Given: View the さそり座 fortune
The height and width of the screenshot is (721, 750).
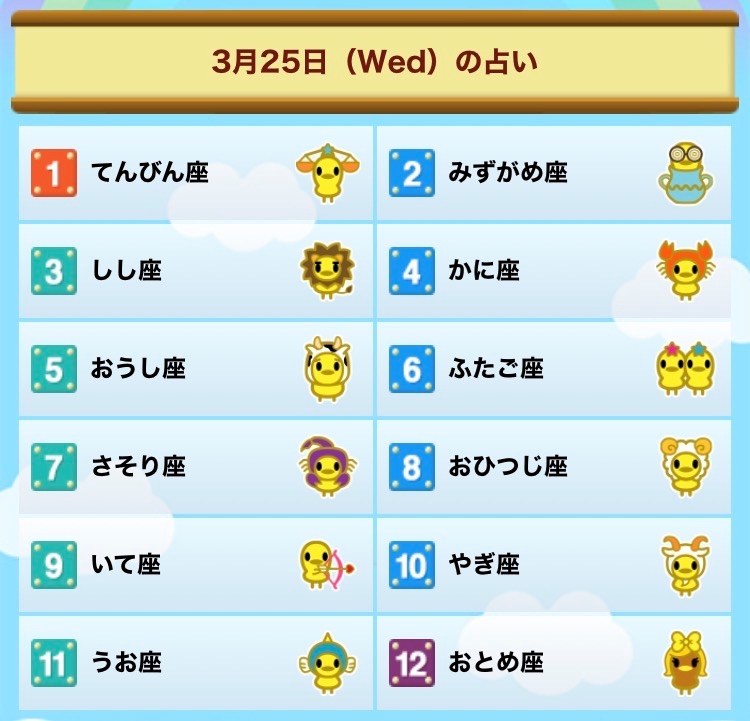Looking at the screenshot, I should pos(196,467).
